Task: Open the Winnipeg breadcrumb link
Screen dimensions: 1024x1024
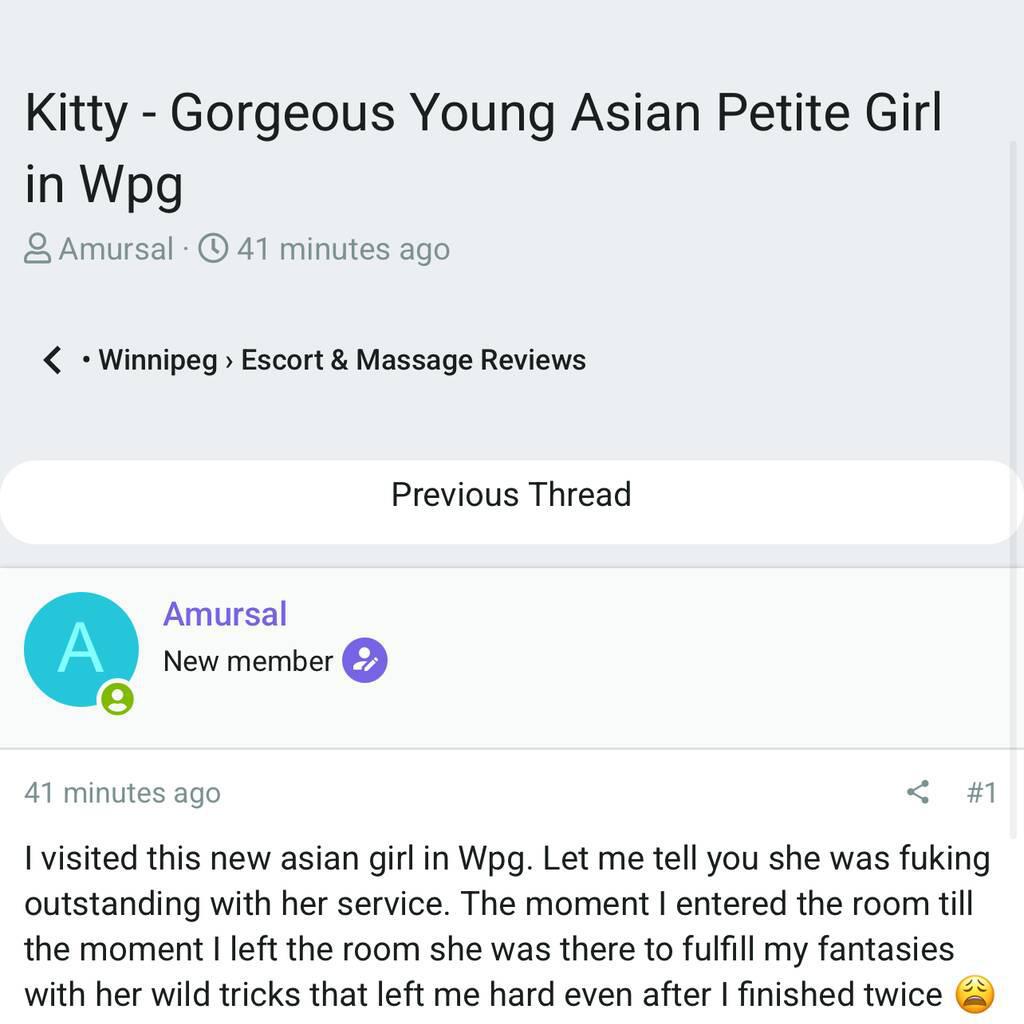Action: pyautogui.click(x=157, y=360)
